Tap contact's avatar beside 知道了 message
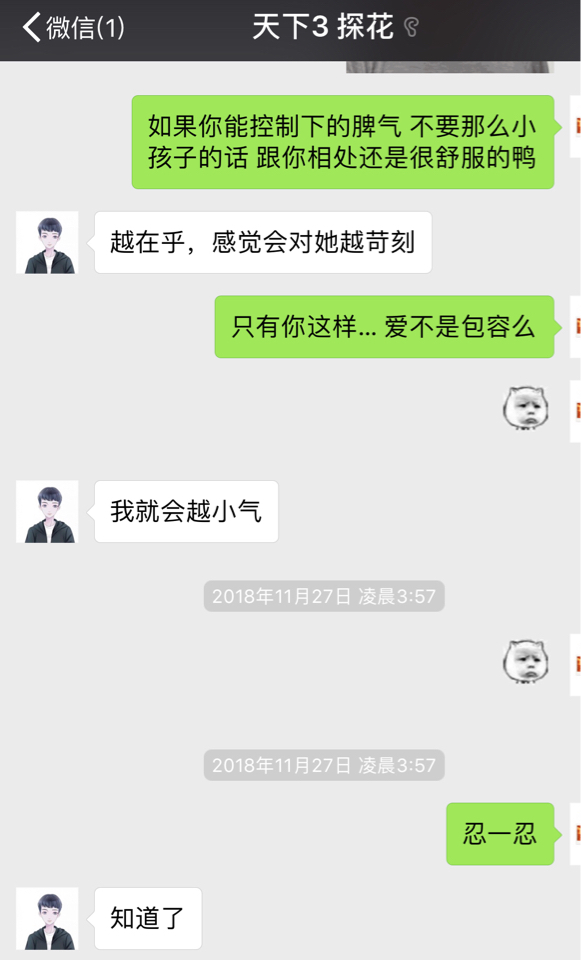 tap(47, 918)
